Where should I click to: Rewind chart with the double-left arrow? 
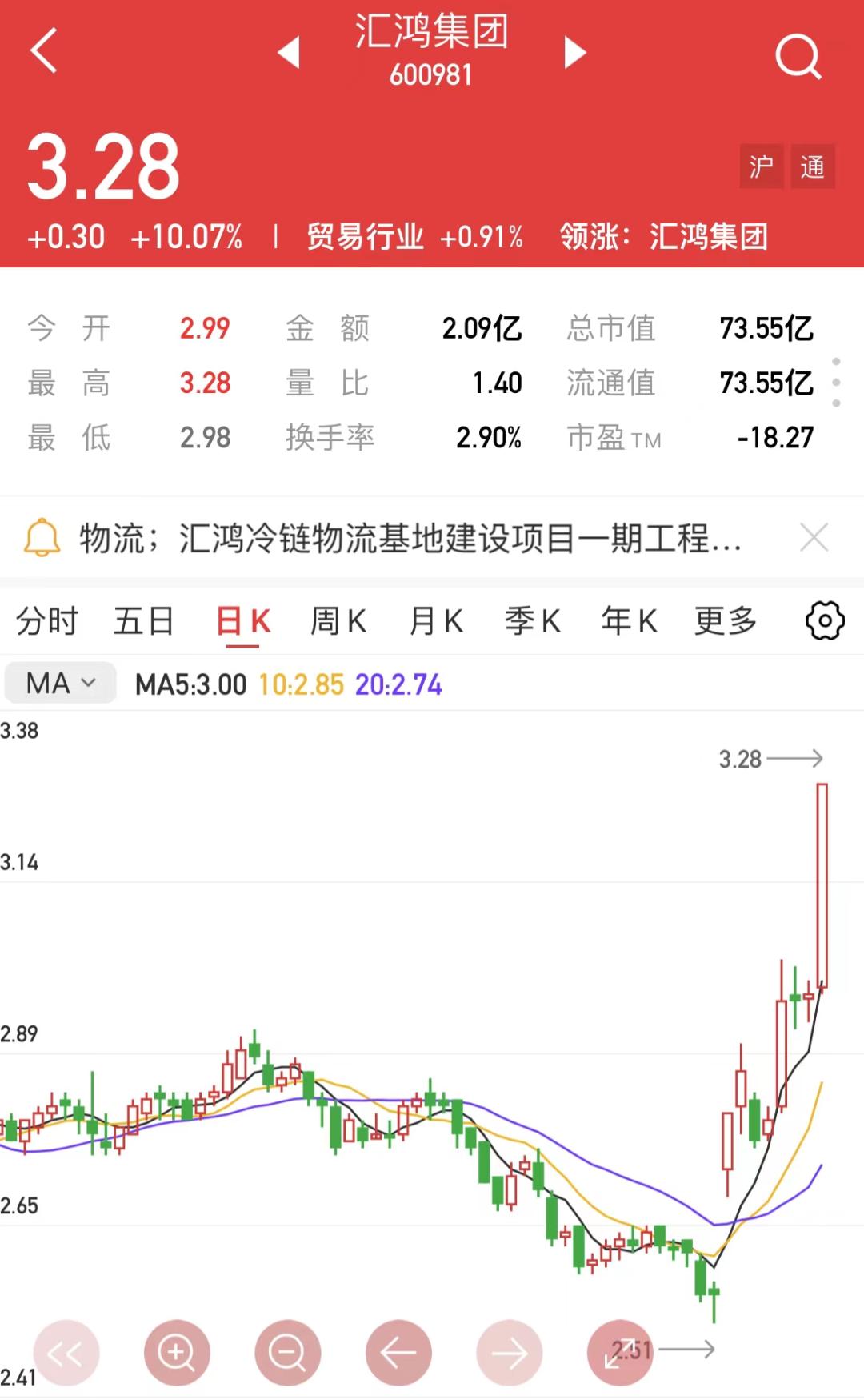(x=66, y=1353)
